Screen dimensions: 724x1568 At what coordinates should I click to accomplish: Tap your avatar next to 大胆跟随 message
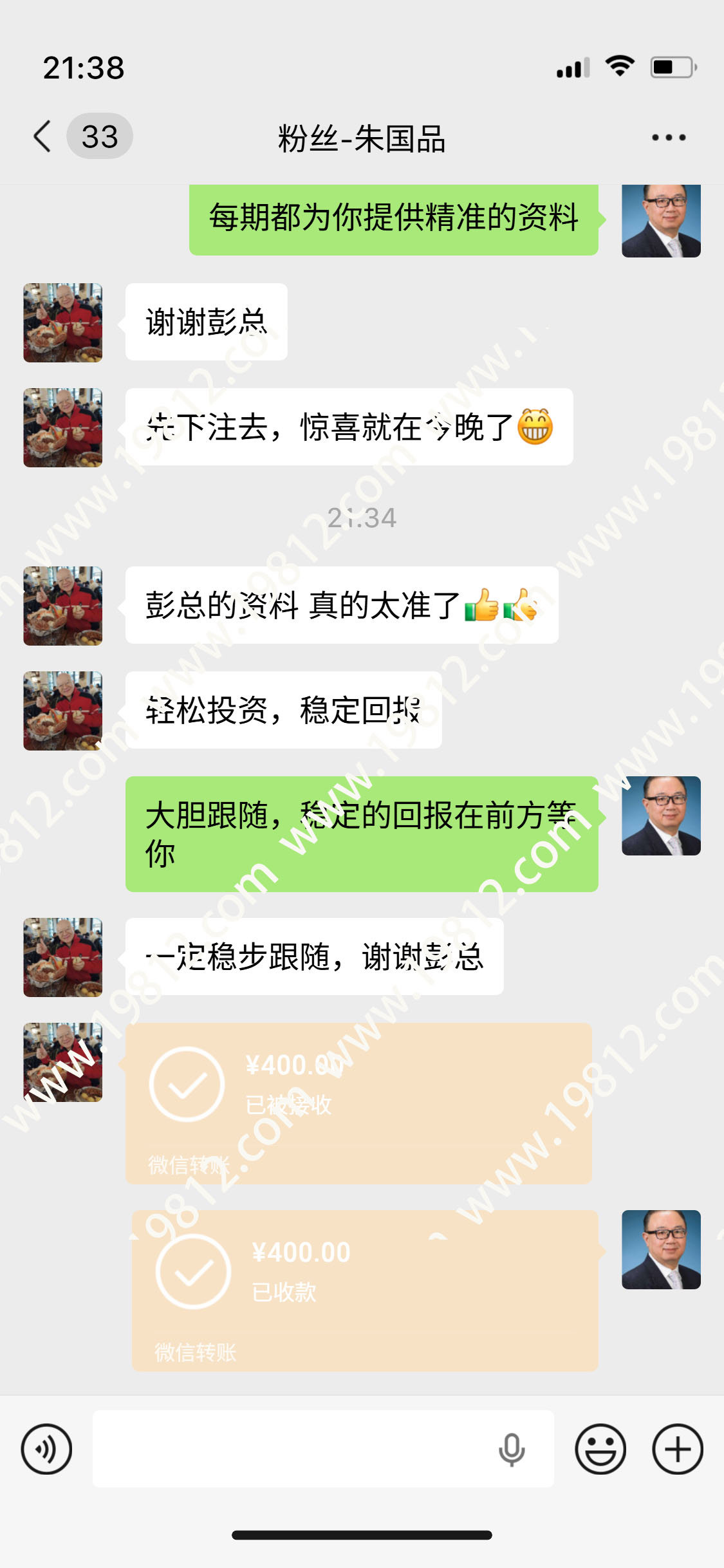pos(661,816)
